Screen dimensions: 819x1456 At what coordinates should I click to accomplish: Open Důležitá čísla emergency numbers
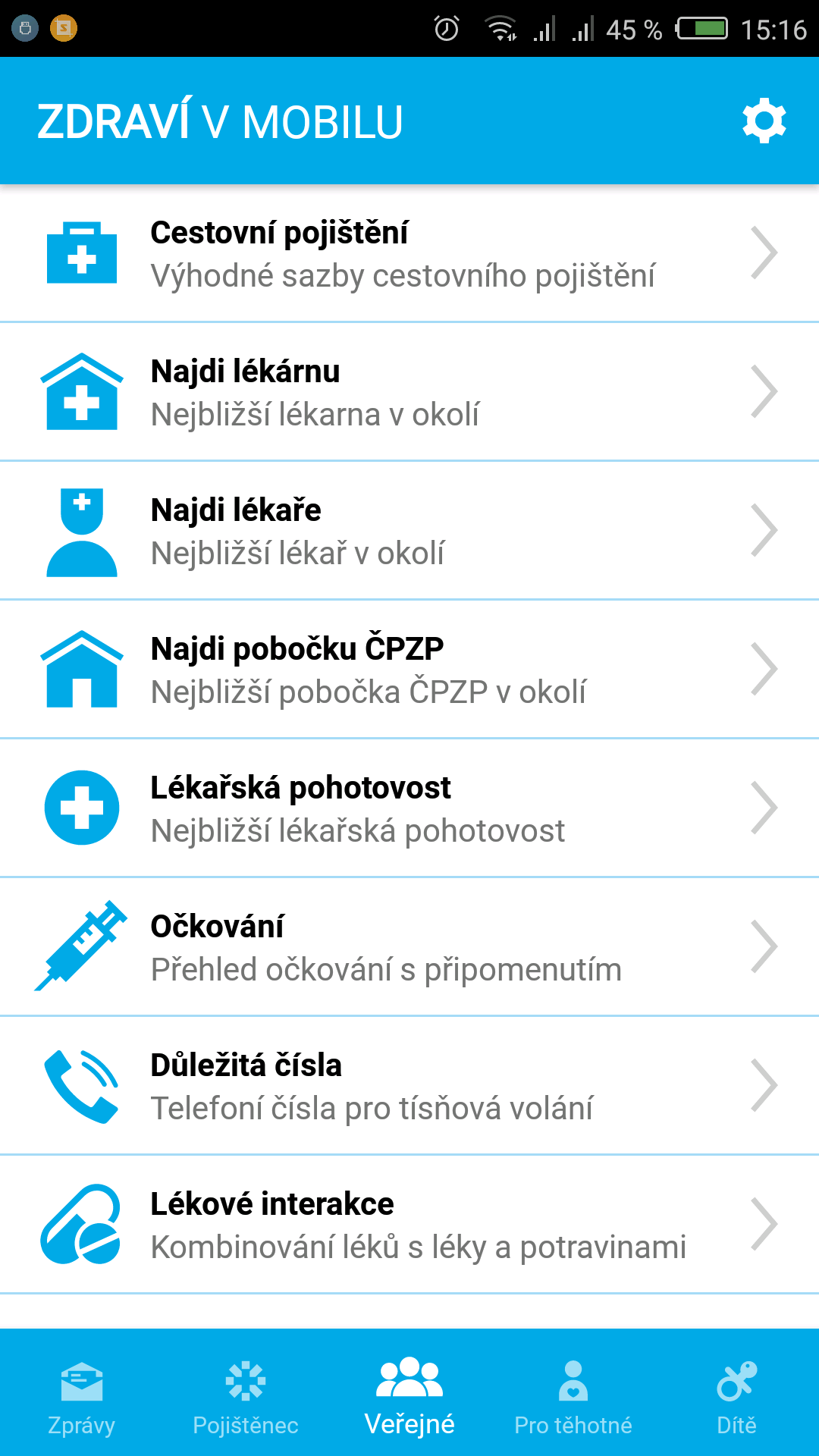[409, 1084]
